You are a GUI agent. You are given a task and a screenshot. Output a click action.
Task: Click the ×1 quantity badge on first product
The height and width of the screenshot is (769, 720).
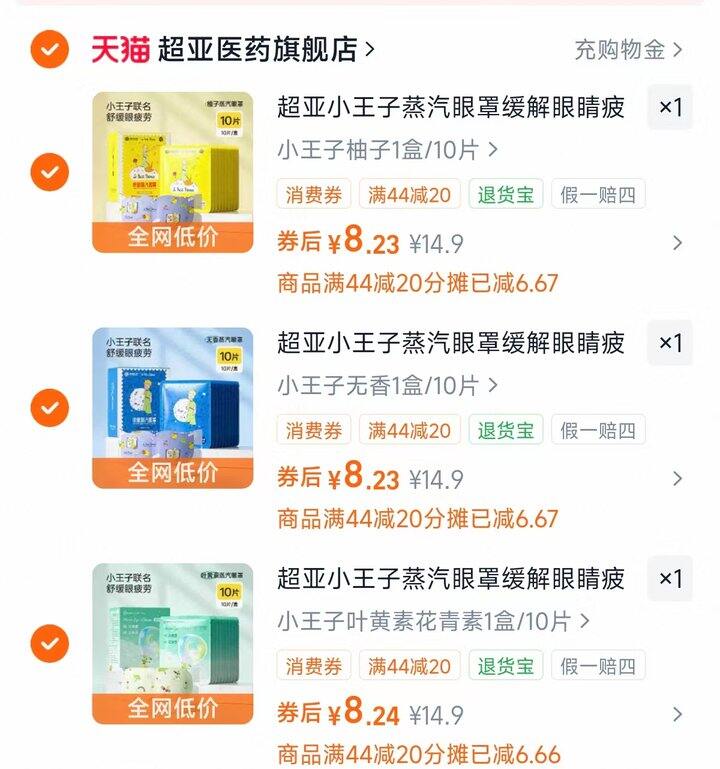[671, 109]
